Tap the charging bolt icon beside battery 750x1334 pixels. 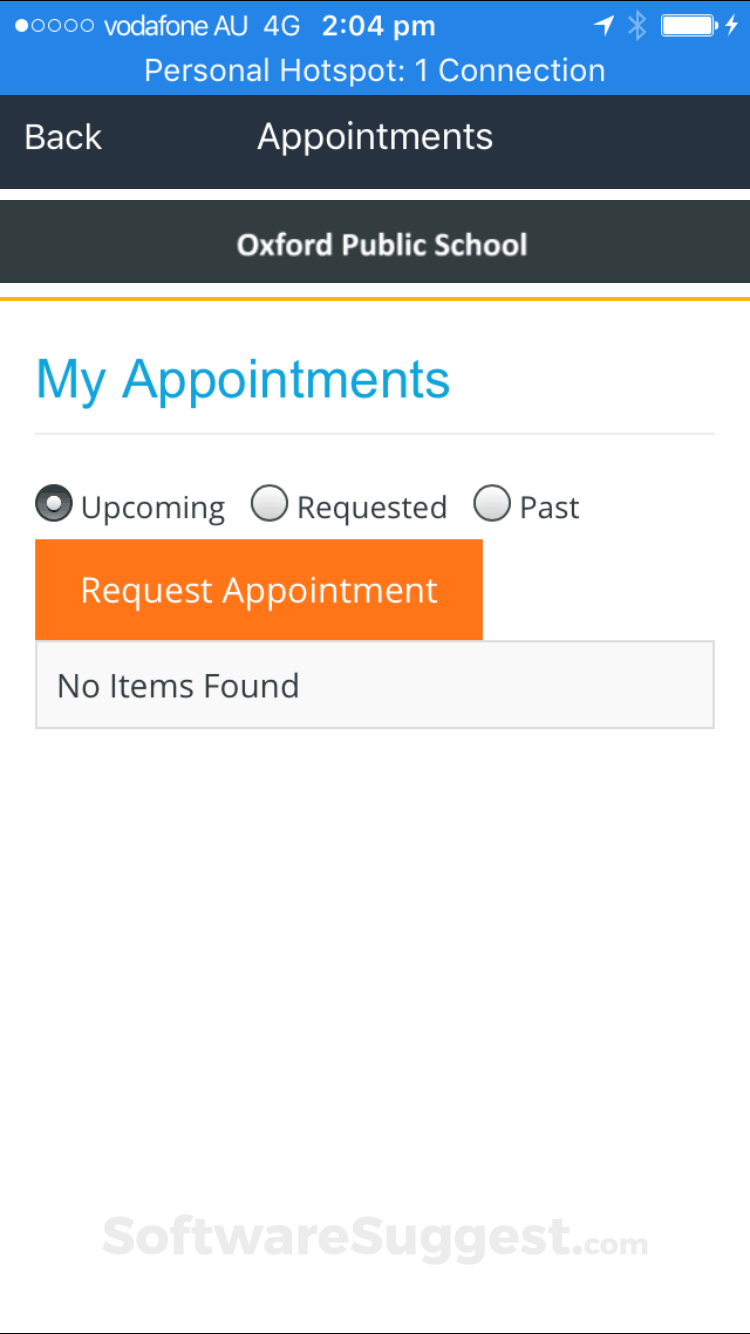[734, 26]
